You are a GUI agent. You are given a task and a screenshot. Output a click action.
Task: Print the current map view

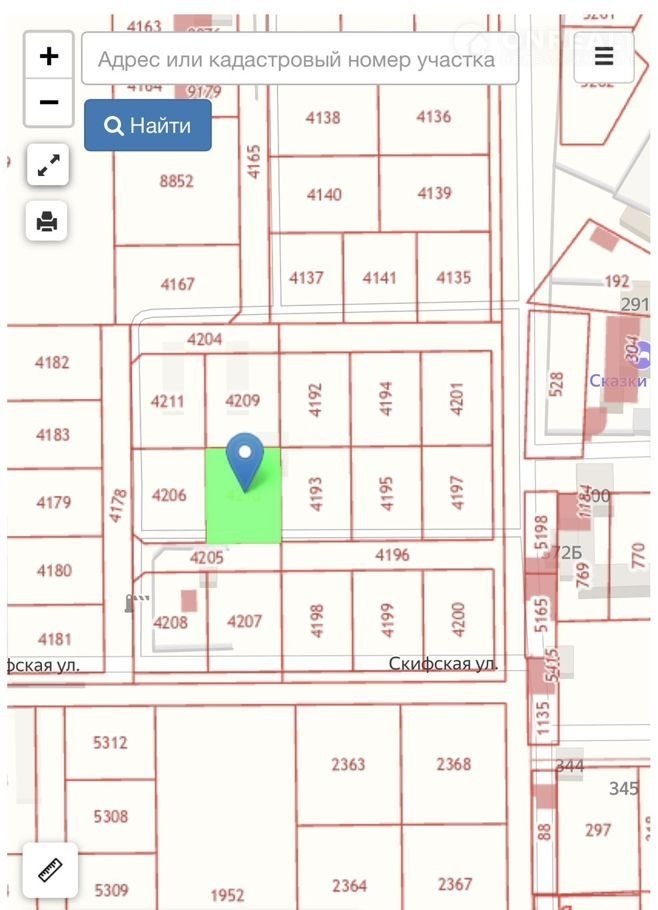[x=47, y=221]
